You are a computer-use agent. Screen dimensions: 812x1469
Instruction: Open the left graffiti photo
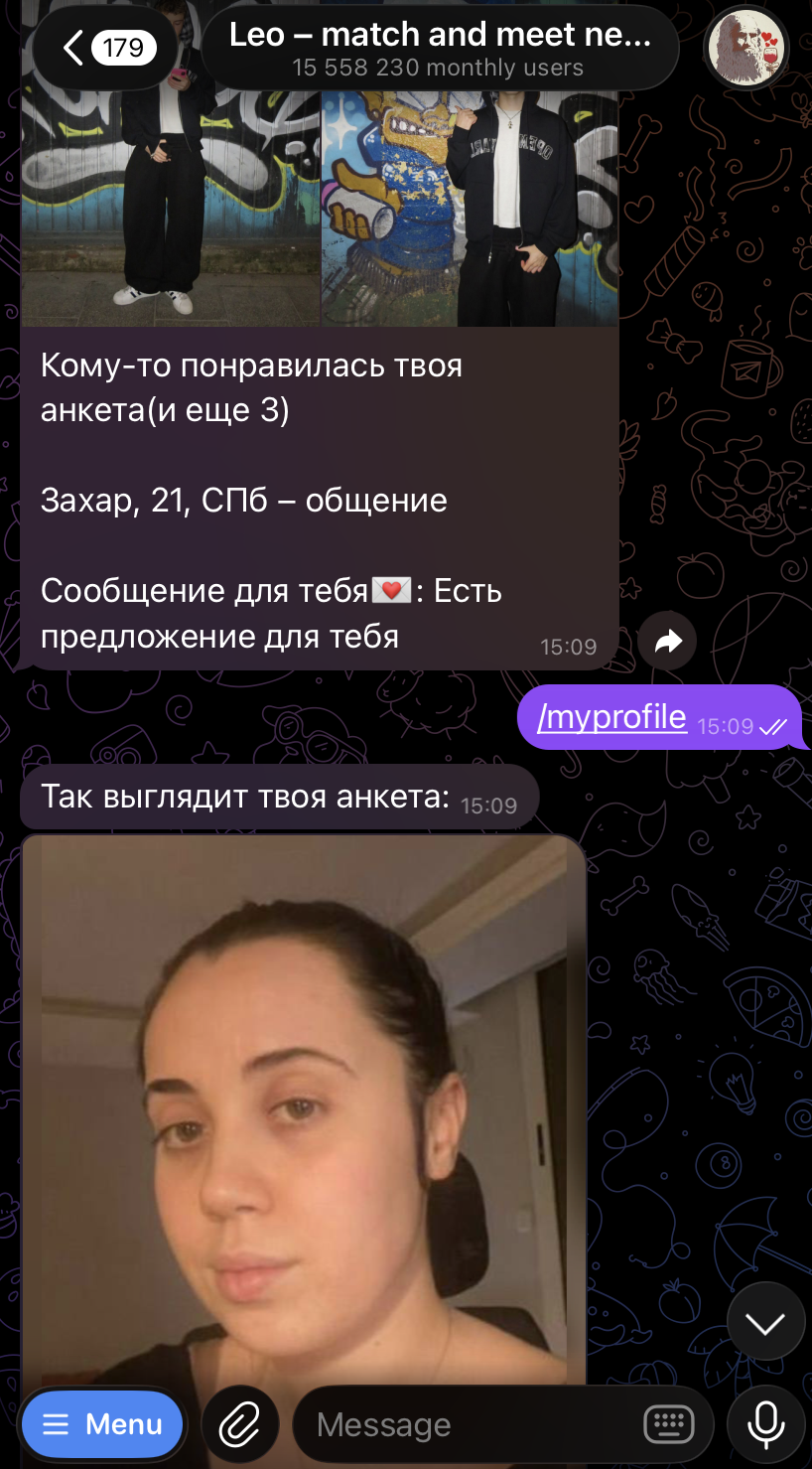[x=171, y=163]
